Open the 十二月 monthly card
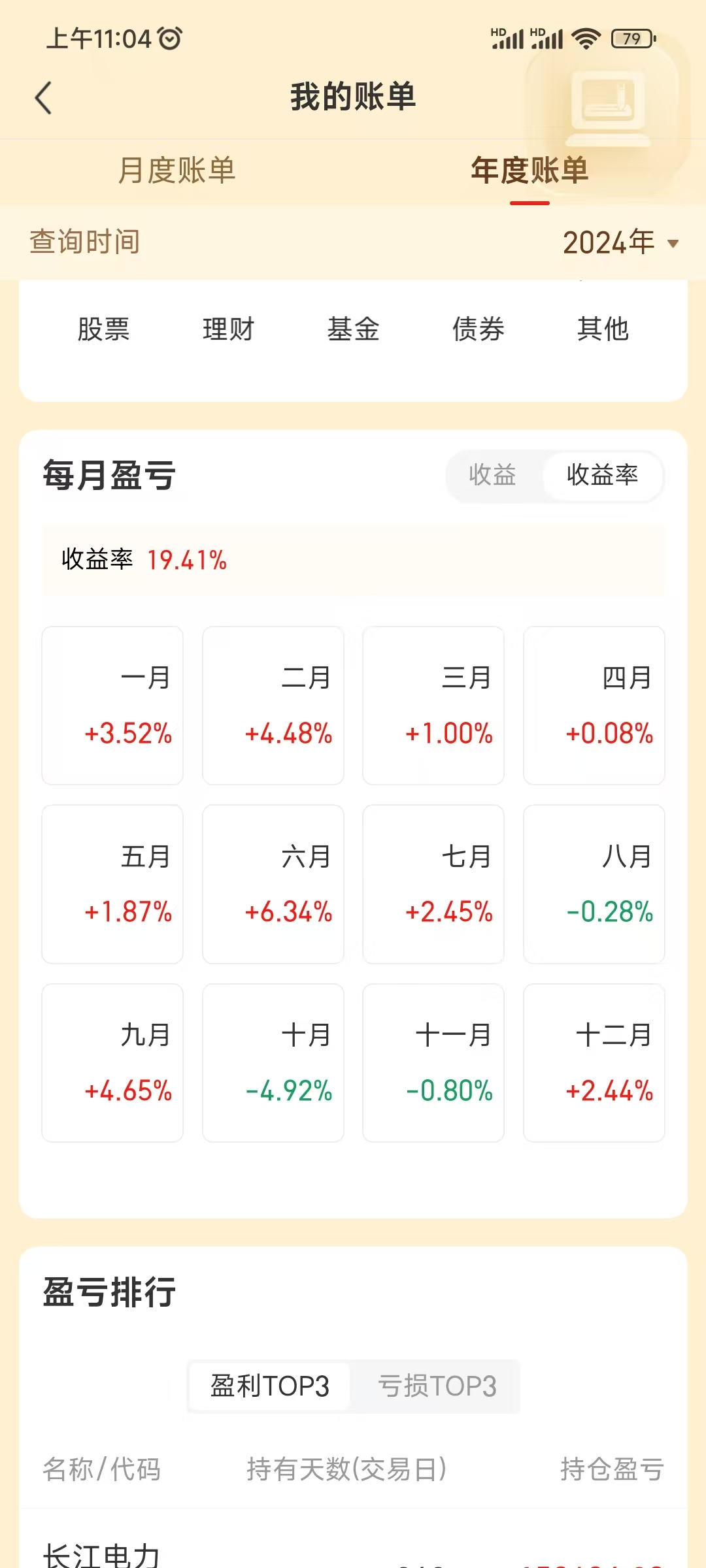The height and width of the screenshot is (1568, 706). [594, 1063]
